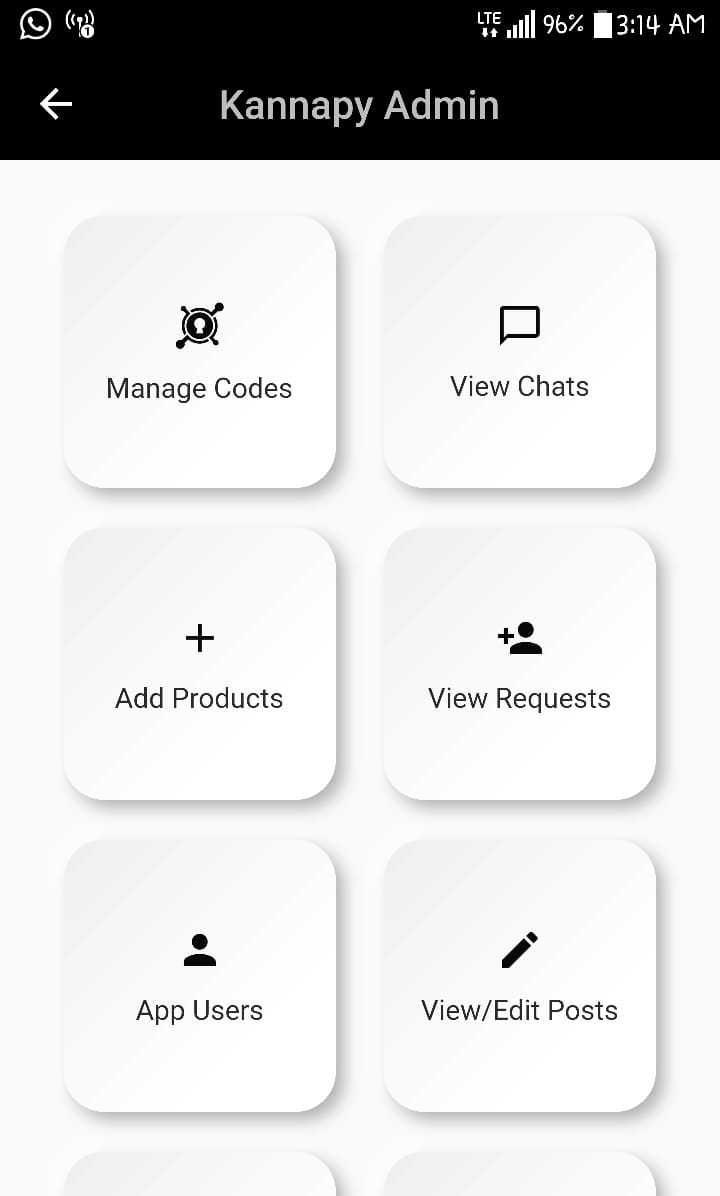Open the View/Edit Posts card
Viewport: 720px width, 1196px height.
(520, 975)
